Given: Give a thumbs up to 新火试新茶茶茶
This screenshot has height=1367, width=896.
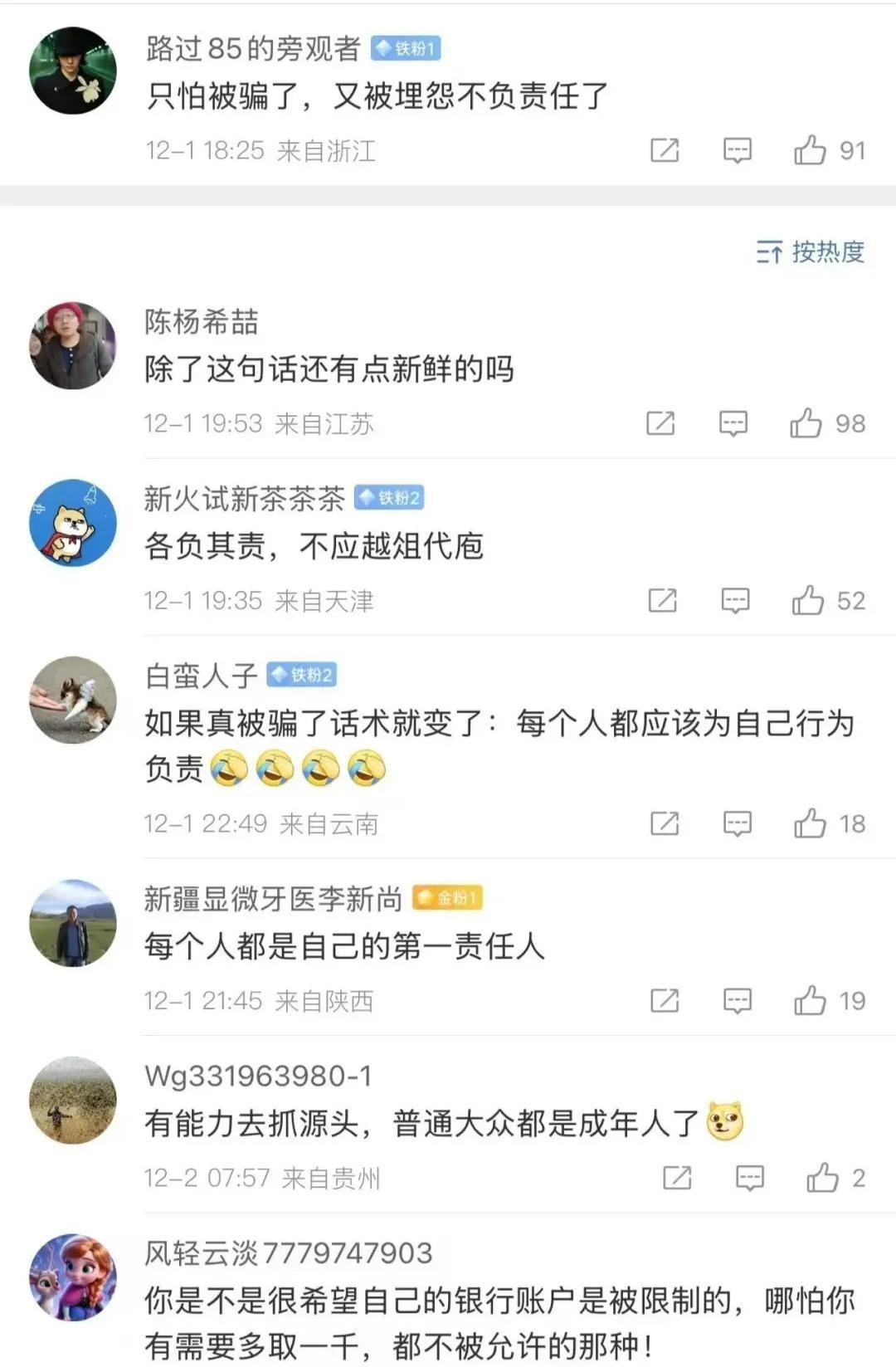Looking at the screenshot, I should pos(808,600).
